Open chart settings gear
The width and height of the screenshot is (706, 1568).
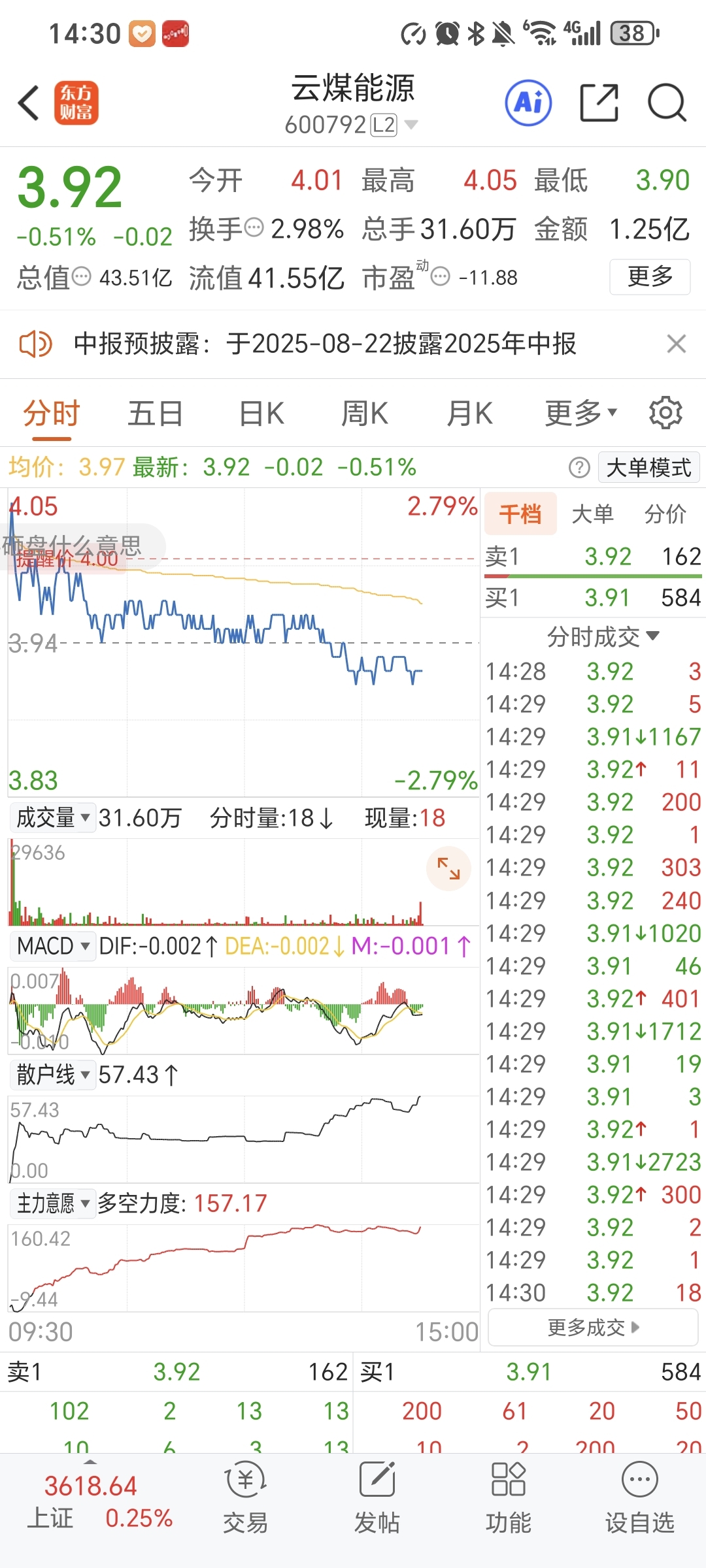coord(665,412)
